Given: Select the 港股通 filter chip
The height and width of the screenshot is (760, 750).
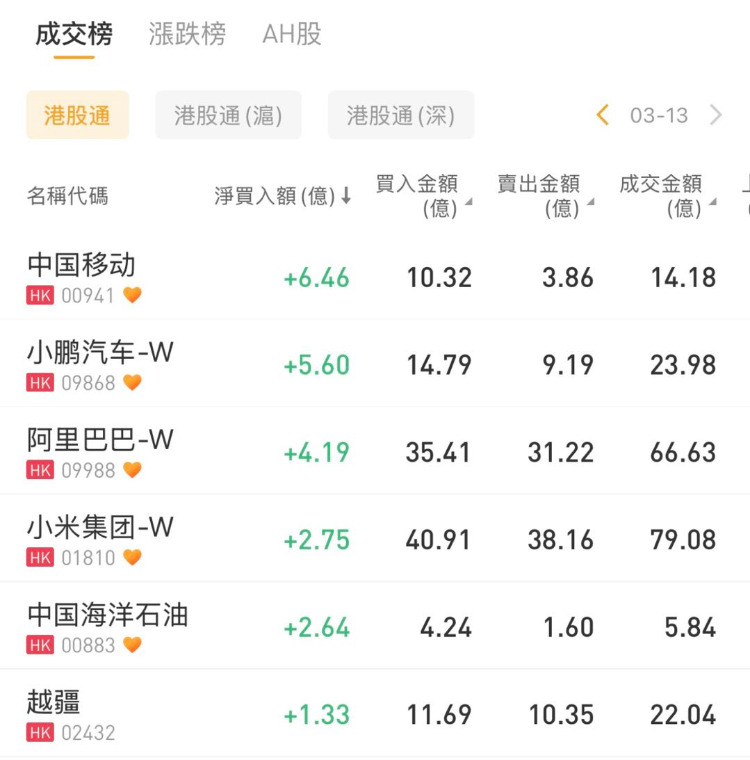Looking at the screenshot, I should pyautogui.click(x=77, y=115).
